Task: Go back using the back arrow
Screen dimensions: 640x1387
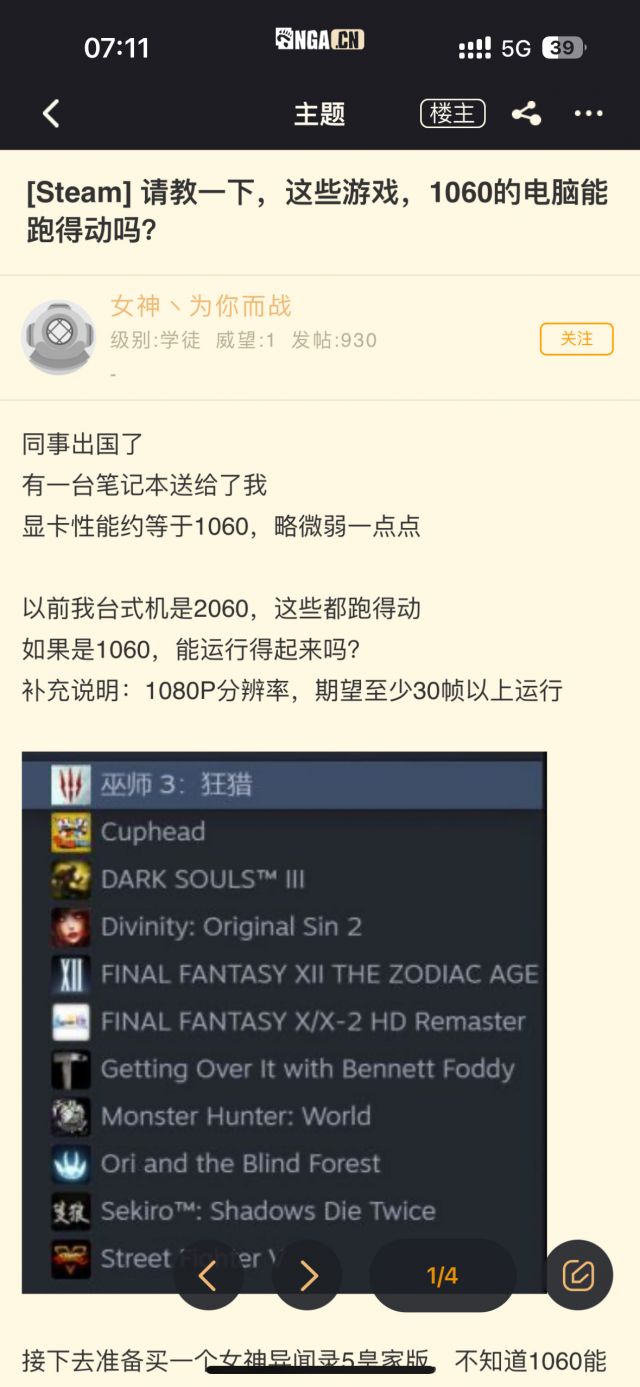Action: 52,114
